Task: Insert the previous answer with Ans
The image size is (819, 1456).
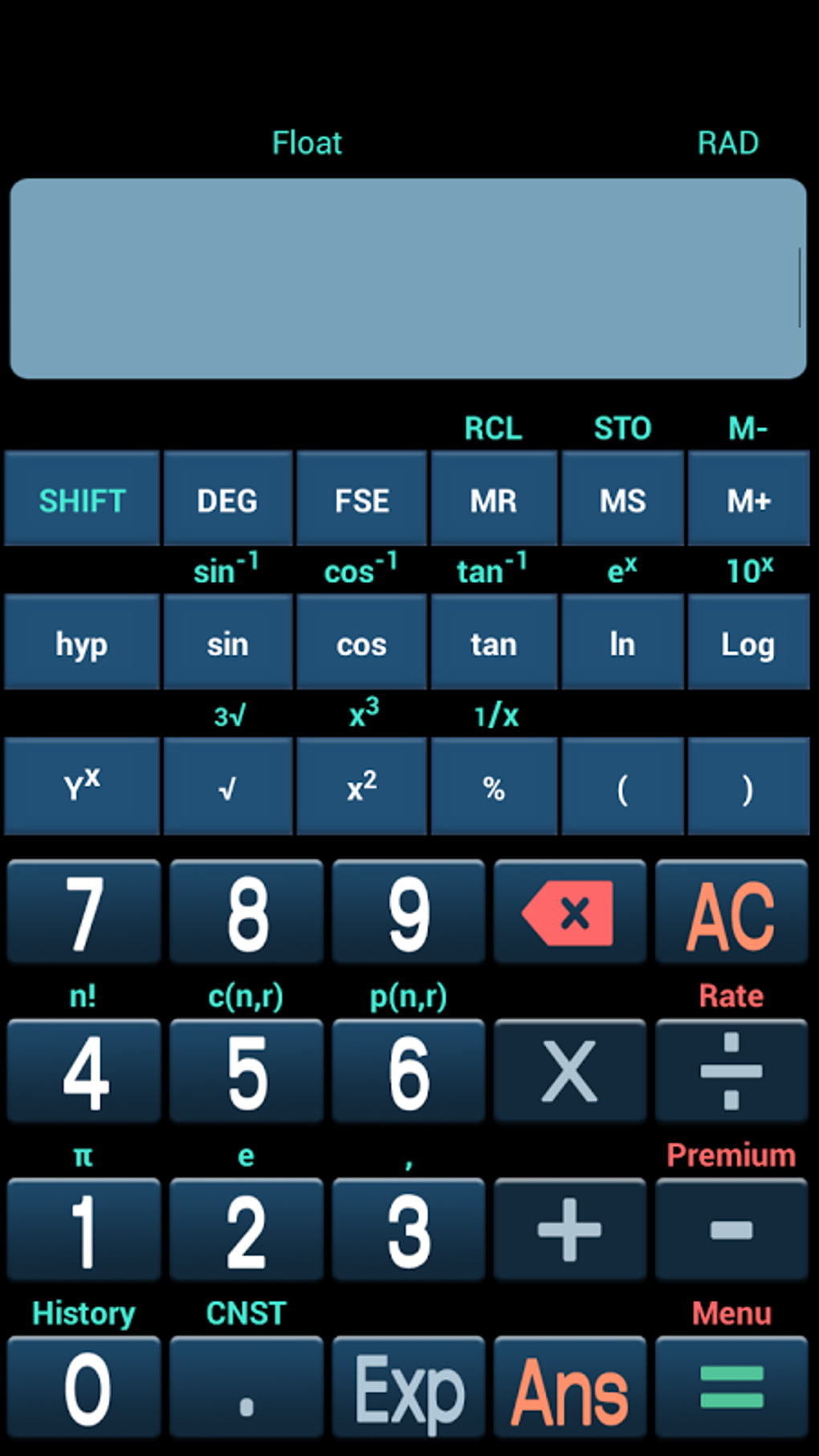Action: [x=570, y=1388]
